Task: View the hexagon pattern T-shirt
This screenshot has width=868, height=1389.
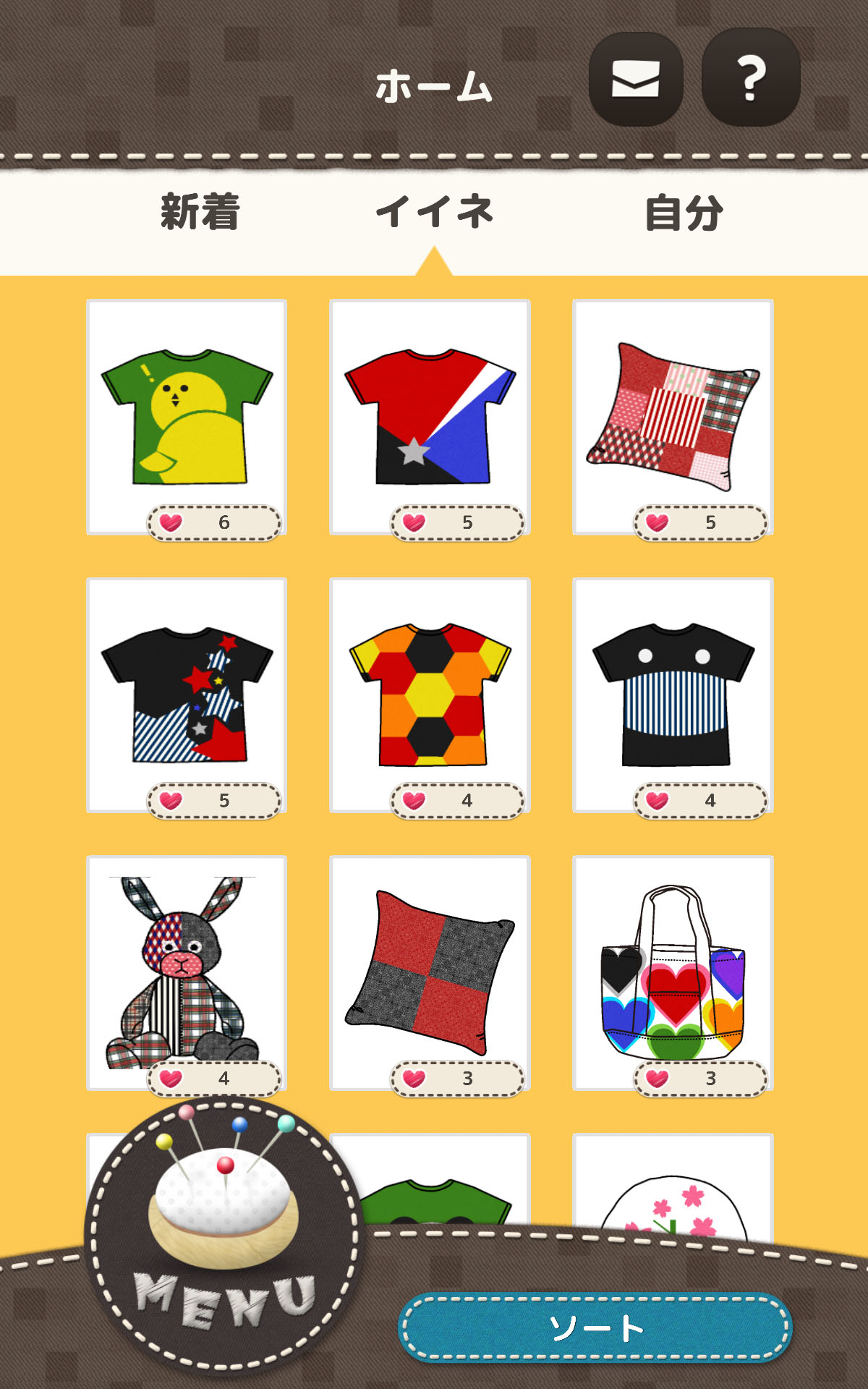Action: [x=430, y=694]
